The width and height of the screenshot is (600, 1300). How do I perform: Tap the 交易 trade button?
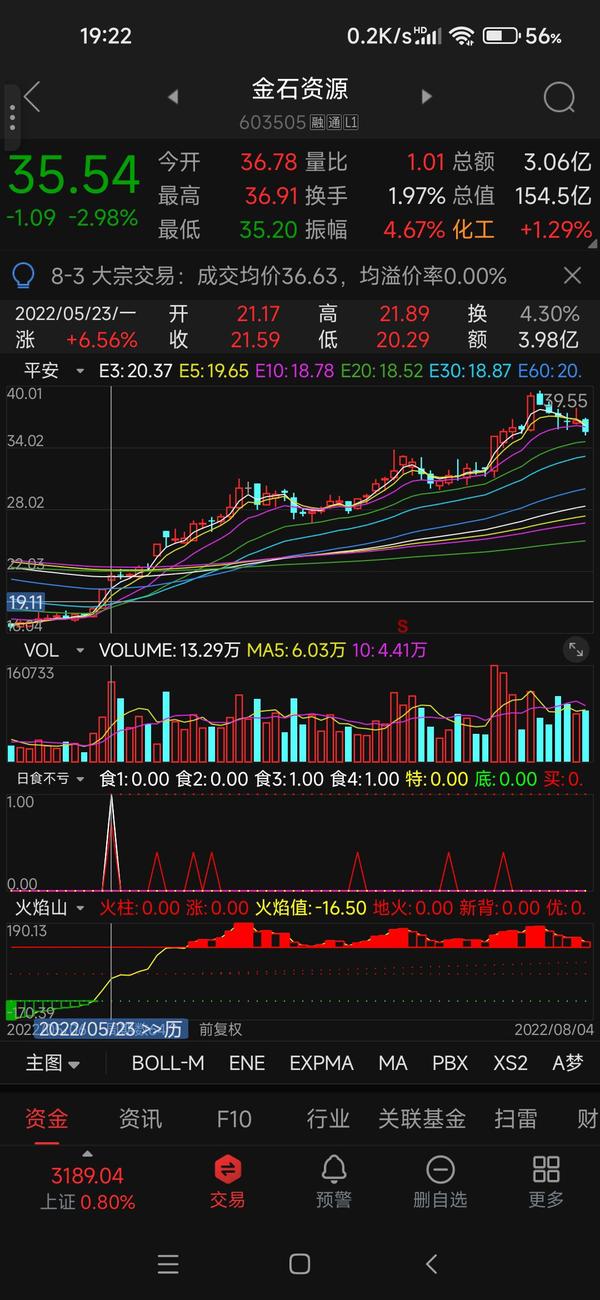tap(227, 1180)
